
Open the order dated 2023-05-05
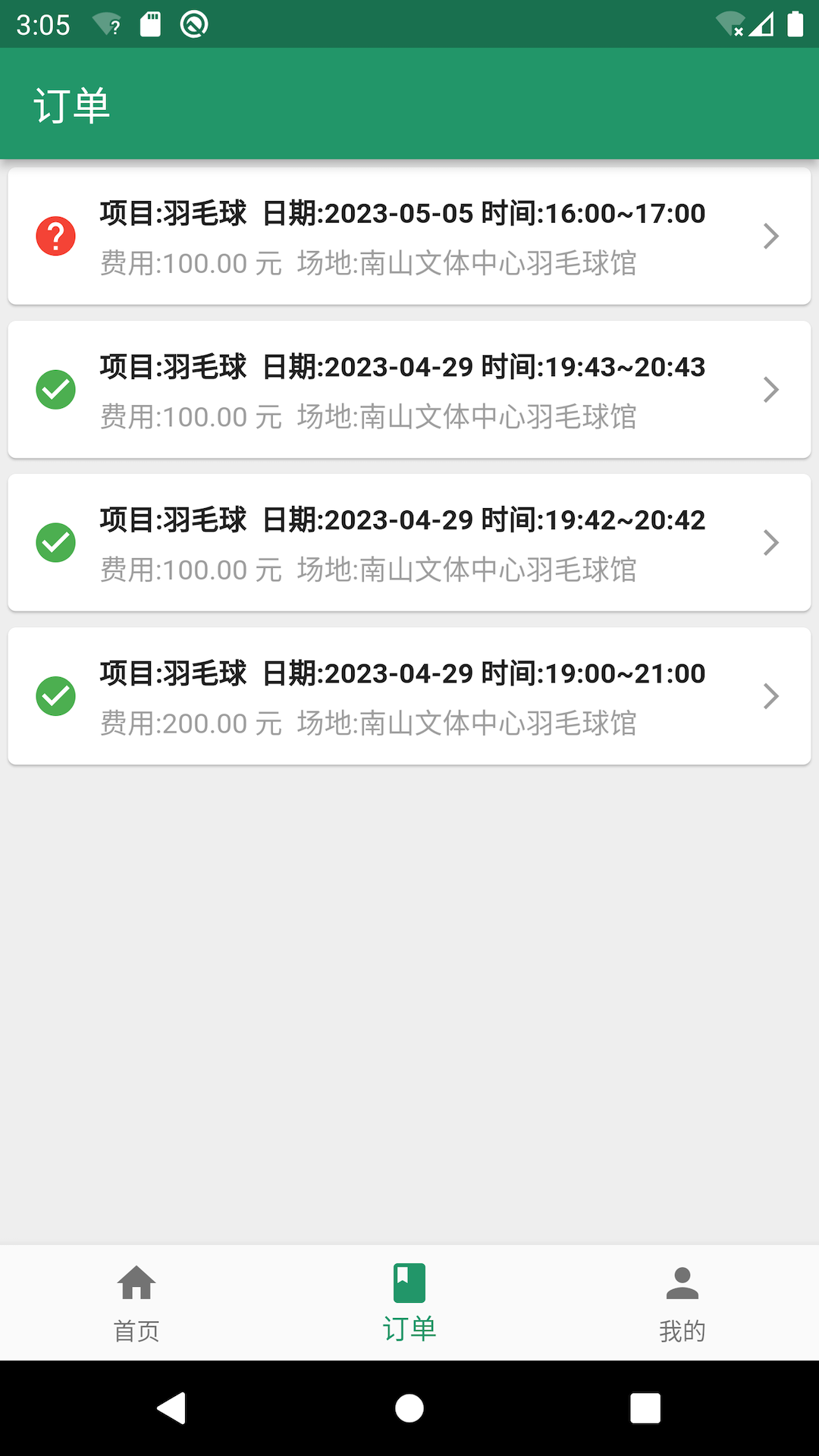pyautogui.click(x=409, y=236)
